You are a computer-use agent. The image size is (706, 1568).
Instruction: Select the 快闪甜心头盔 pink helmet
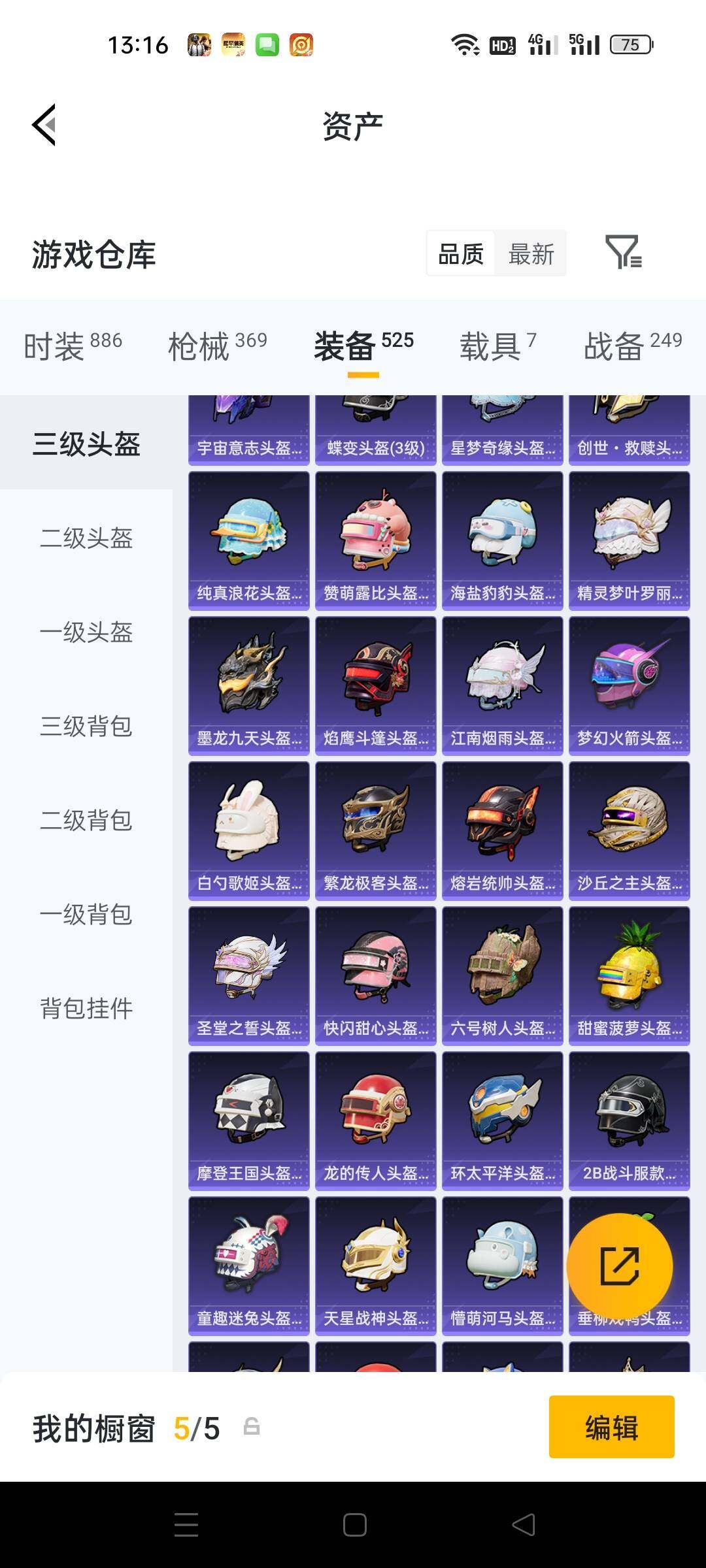point(375,975)
